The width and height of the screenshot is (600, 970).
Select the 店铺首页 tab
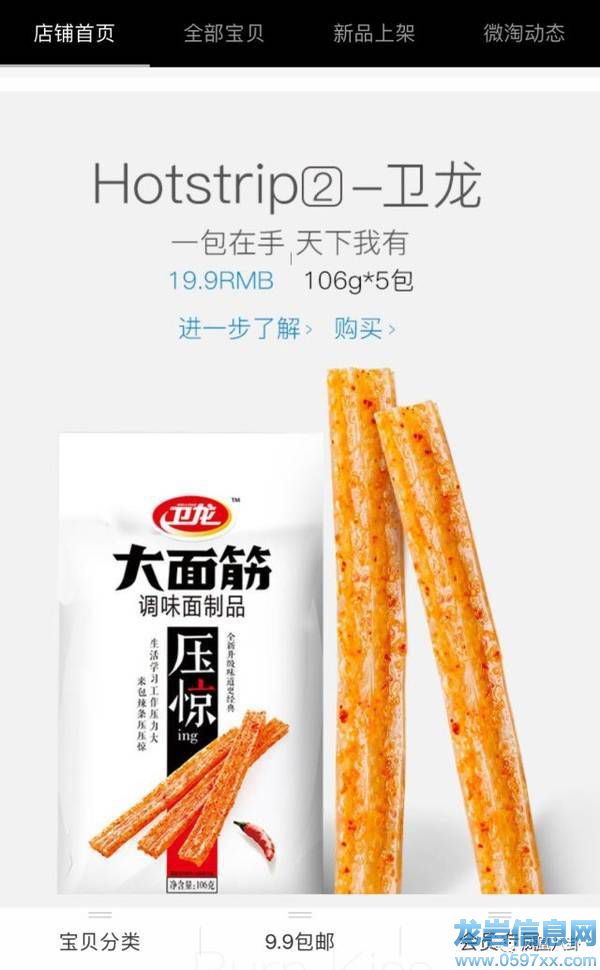click(74, 33)
